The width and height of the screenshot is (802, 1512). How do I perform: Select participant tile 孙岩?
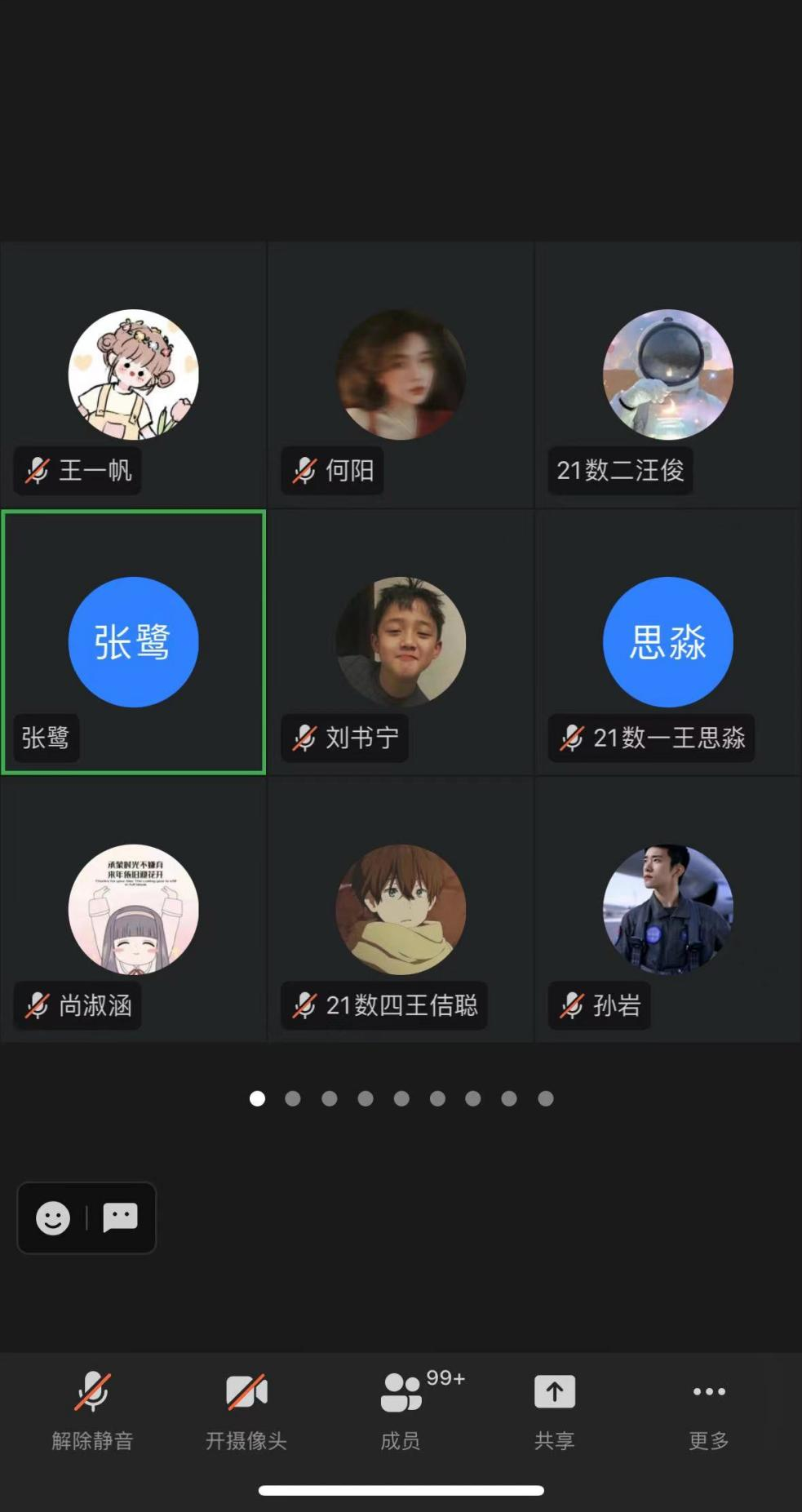(x=667, y=909)
